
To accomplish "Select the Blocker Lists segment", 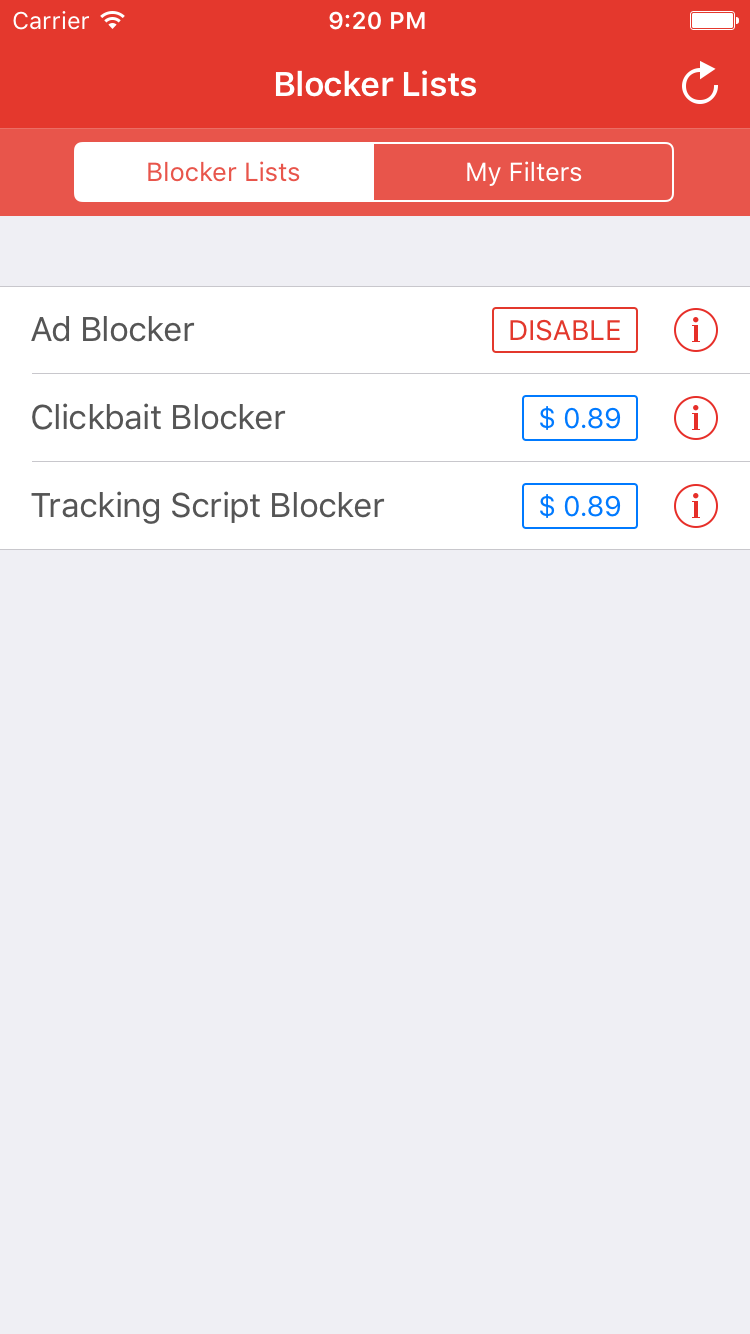I will [x=224, y=172].
